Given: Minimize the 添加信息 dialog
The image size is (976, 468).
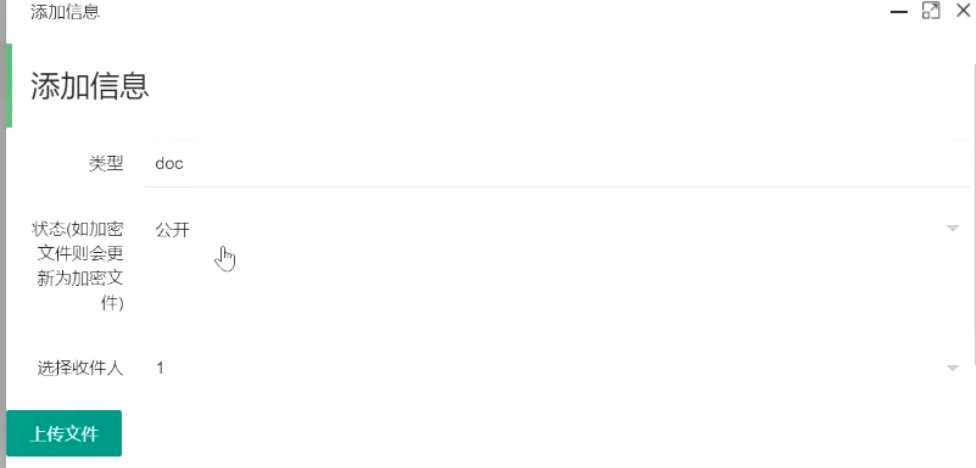Looking at the screenshot, I should pyautogui.click(x=899, y=12).
